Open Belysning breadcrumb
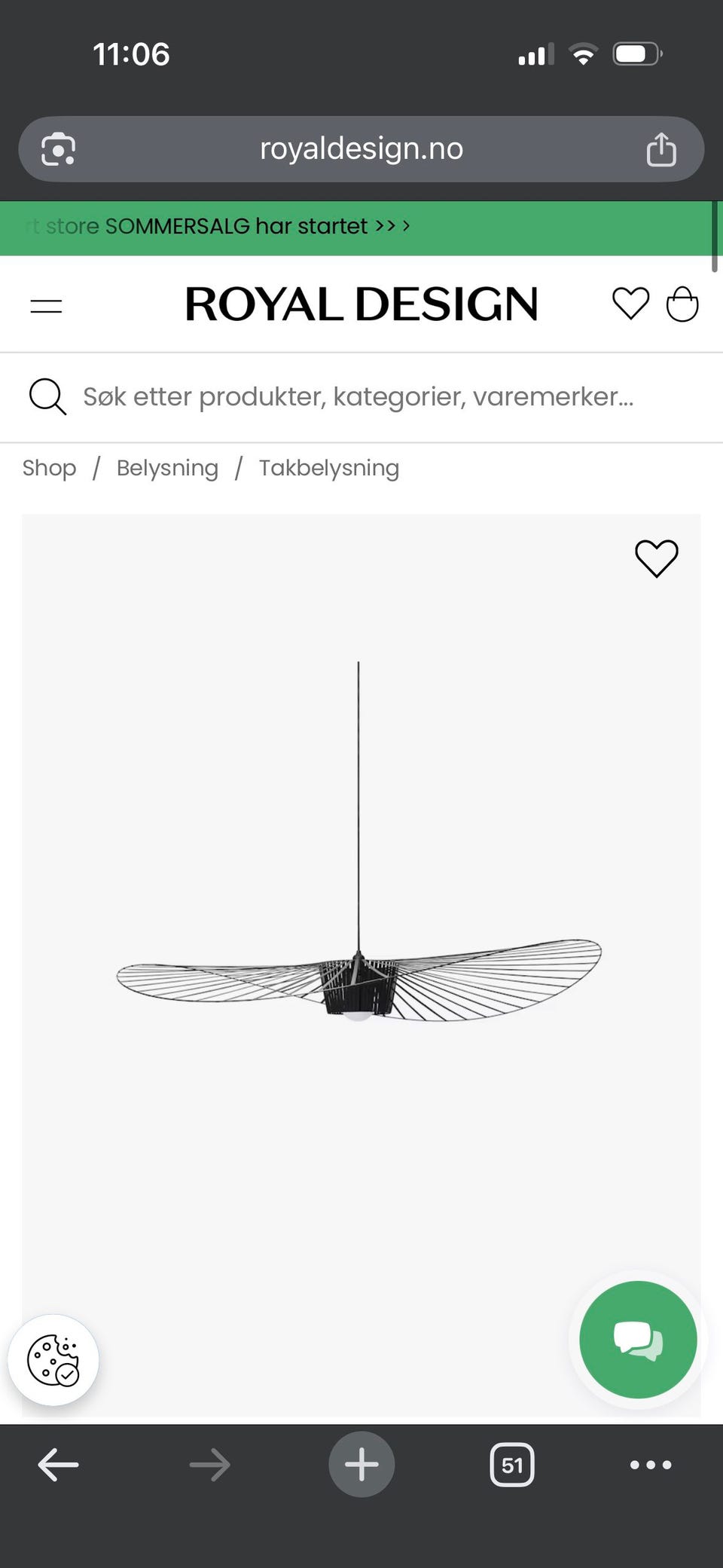The width and height of the screenshot is (723, 1568). (x=167, y=468)
